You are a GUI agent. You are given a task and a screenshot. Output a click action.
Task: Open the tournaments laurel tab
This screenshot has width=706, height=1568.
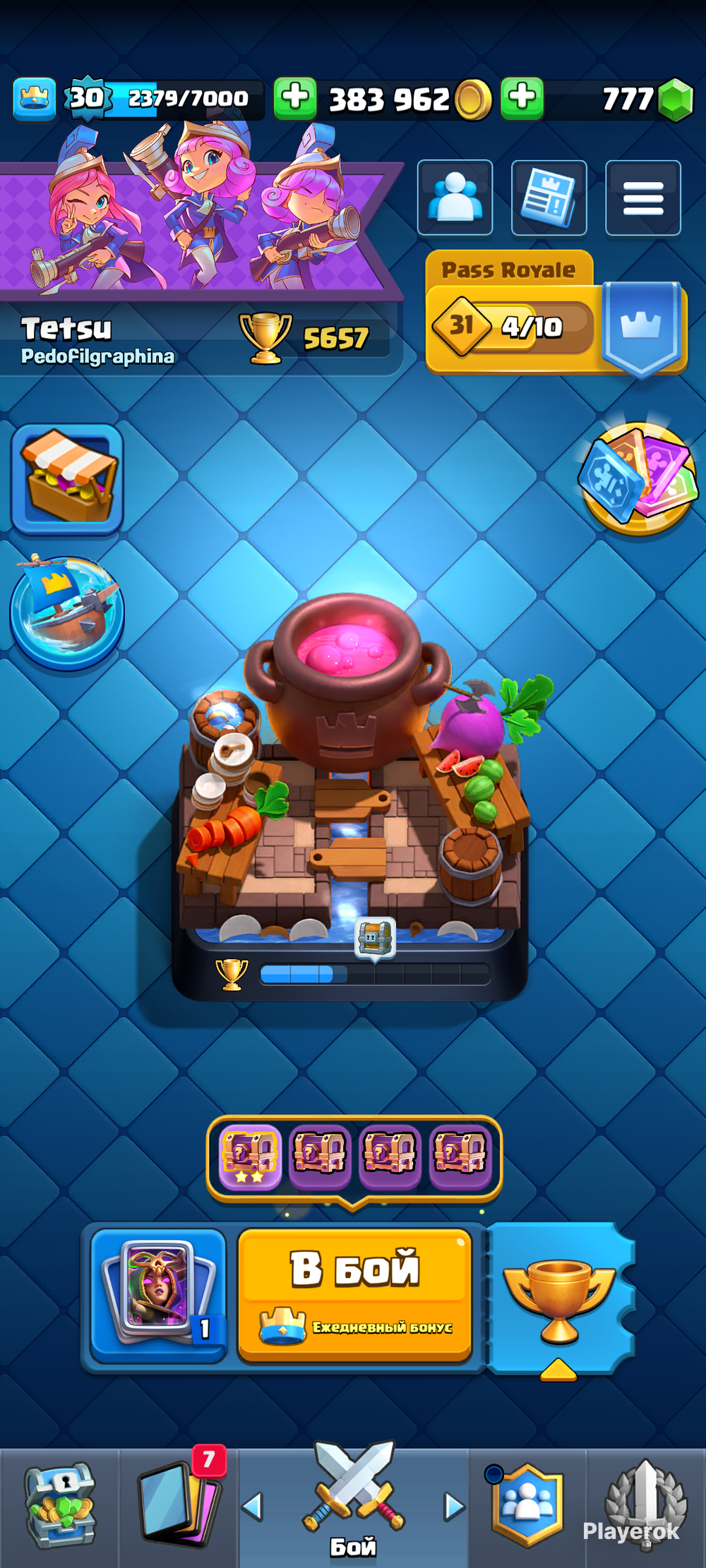pos(646,1507)
